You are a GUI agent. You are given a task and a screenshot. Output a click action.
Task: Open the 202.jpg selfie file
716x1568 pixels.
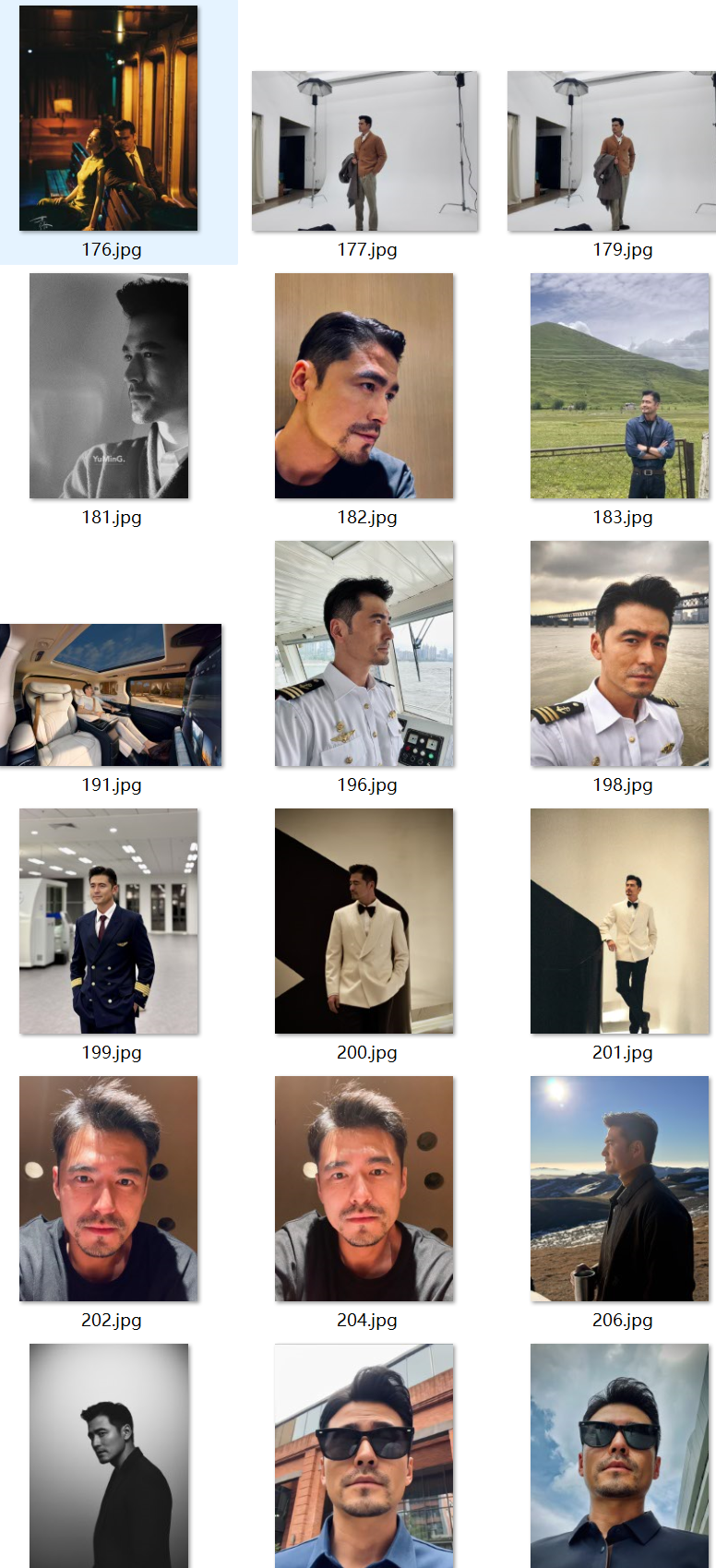[109, 1189]
